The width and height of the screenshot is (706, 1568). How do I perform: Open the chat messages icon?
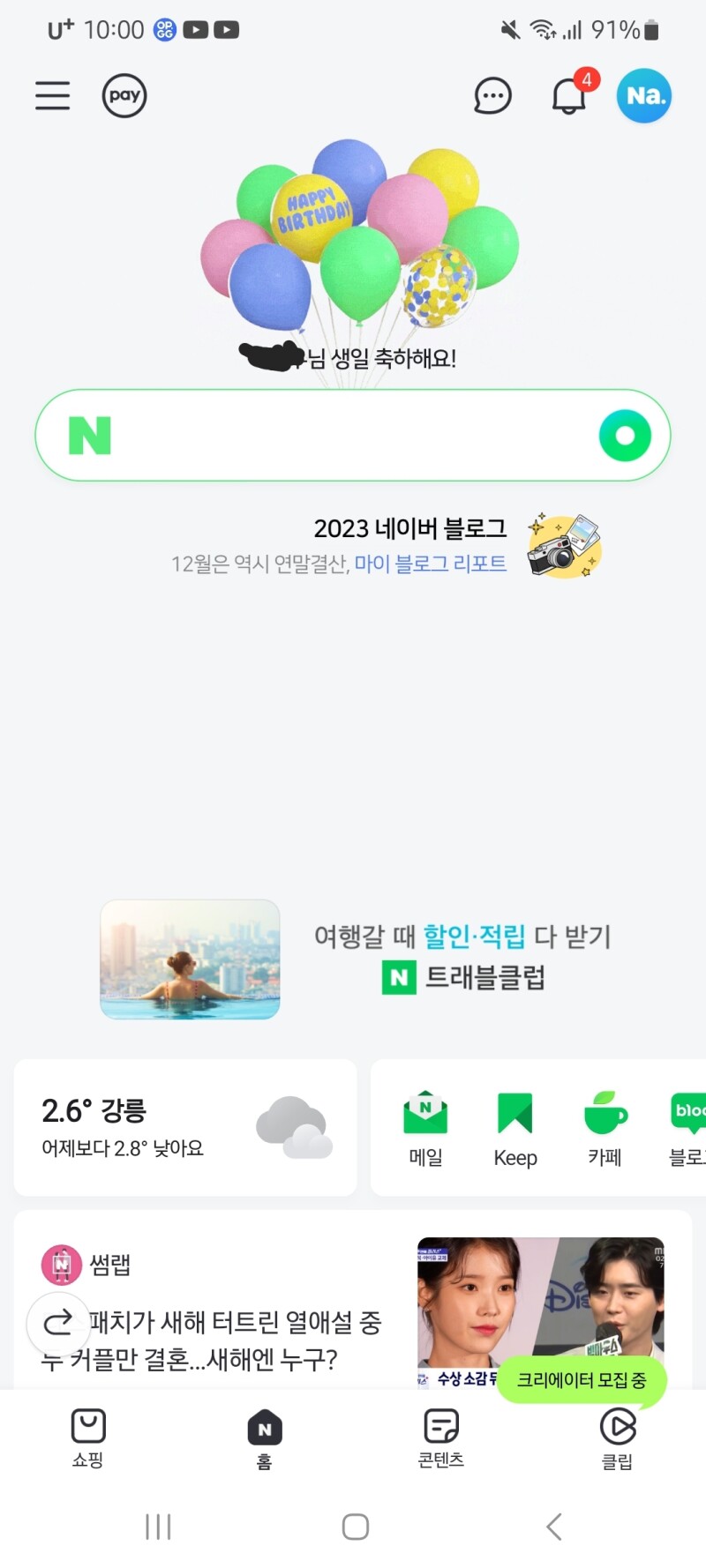[492, 96]
